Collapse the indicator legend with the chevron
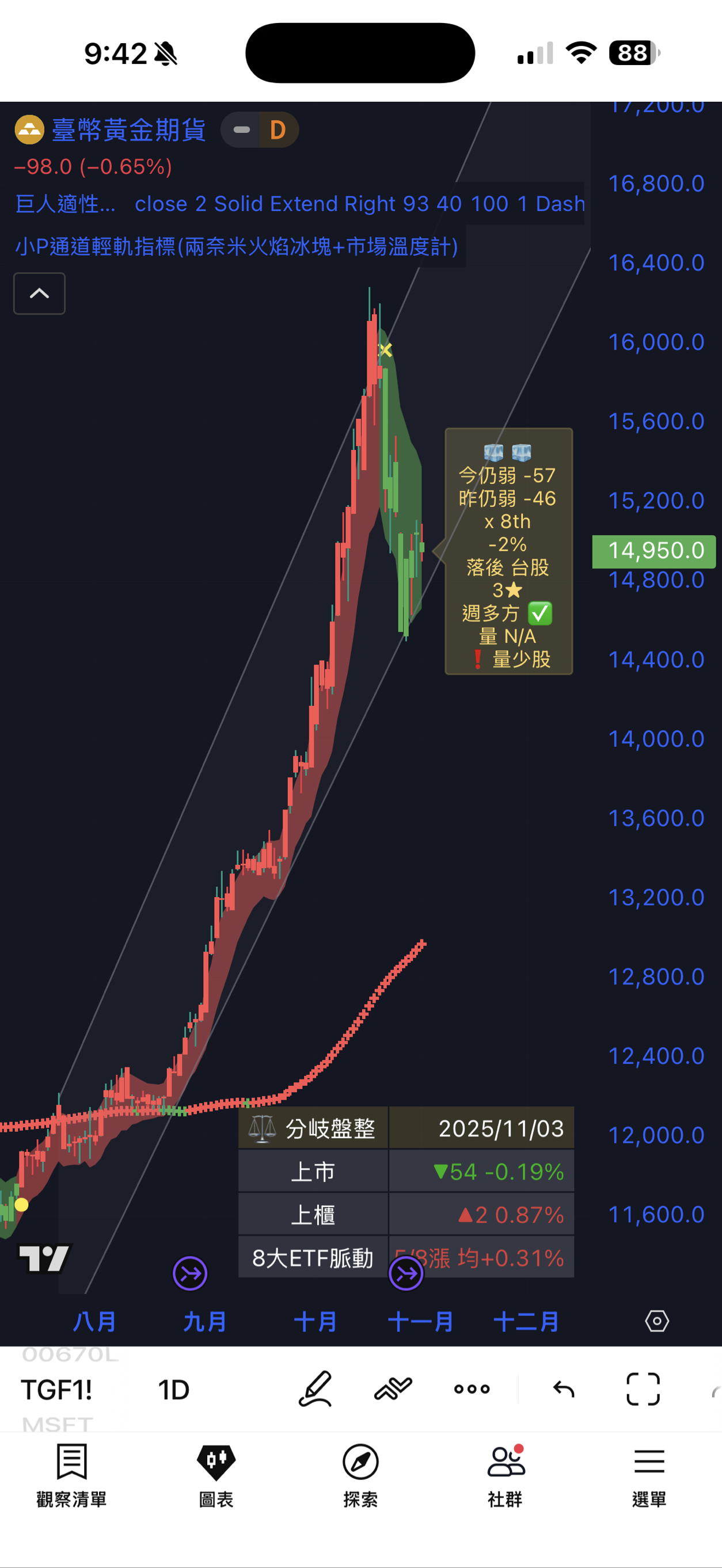Screen dimensions: 722x1568 [x=39, y=293]
